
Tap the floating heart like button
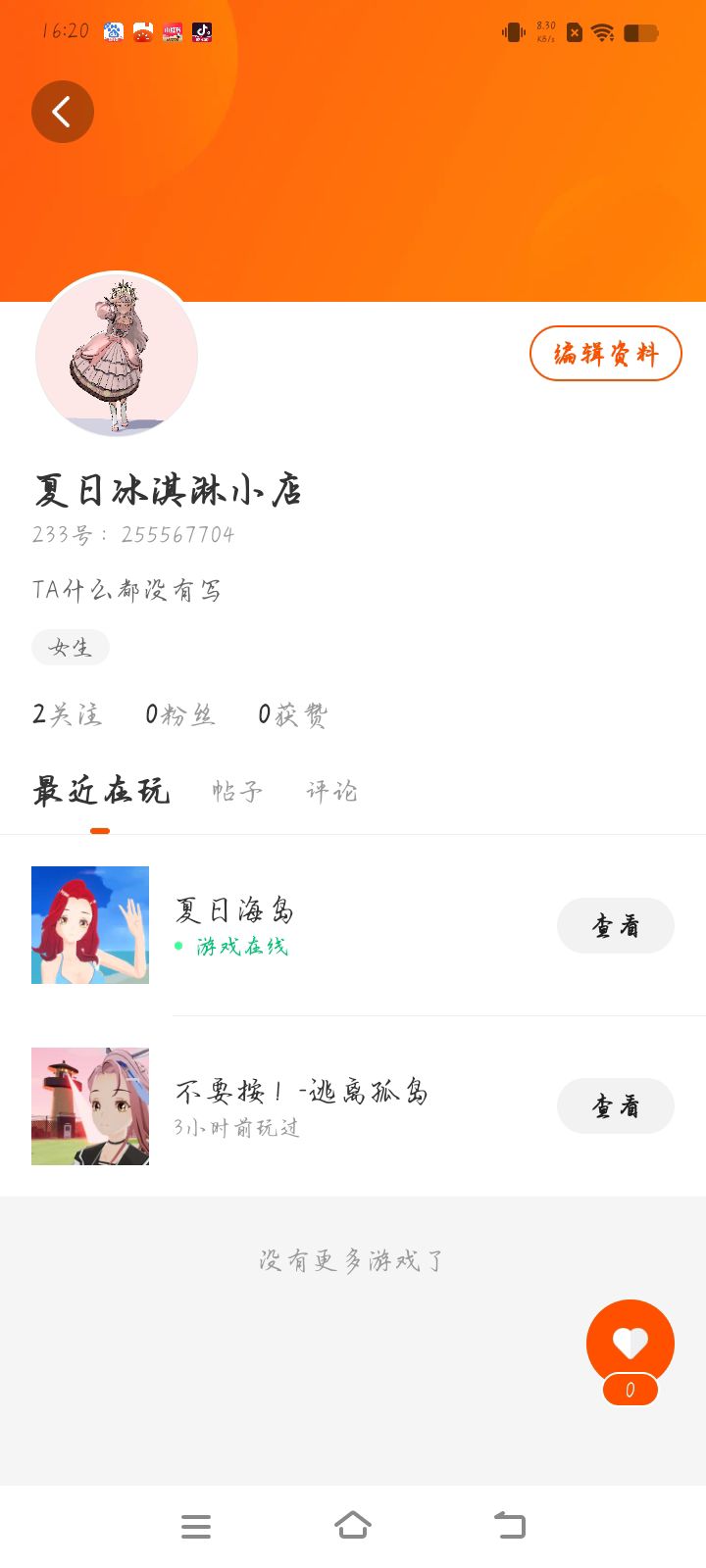click(630, 1344)
